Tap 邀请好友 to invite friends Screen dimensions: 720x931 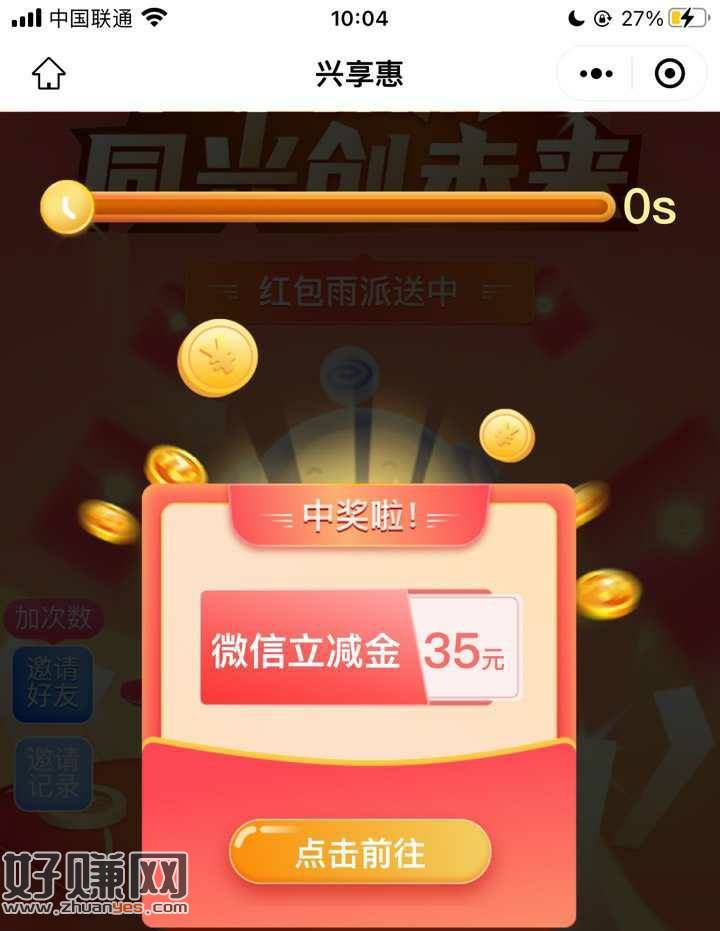click(x=52, y=684)
